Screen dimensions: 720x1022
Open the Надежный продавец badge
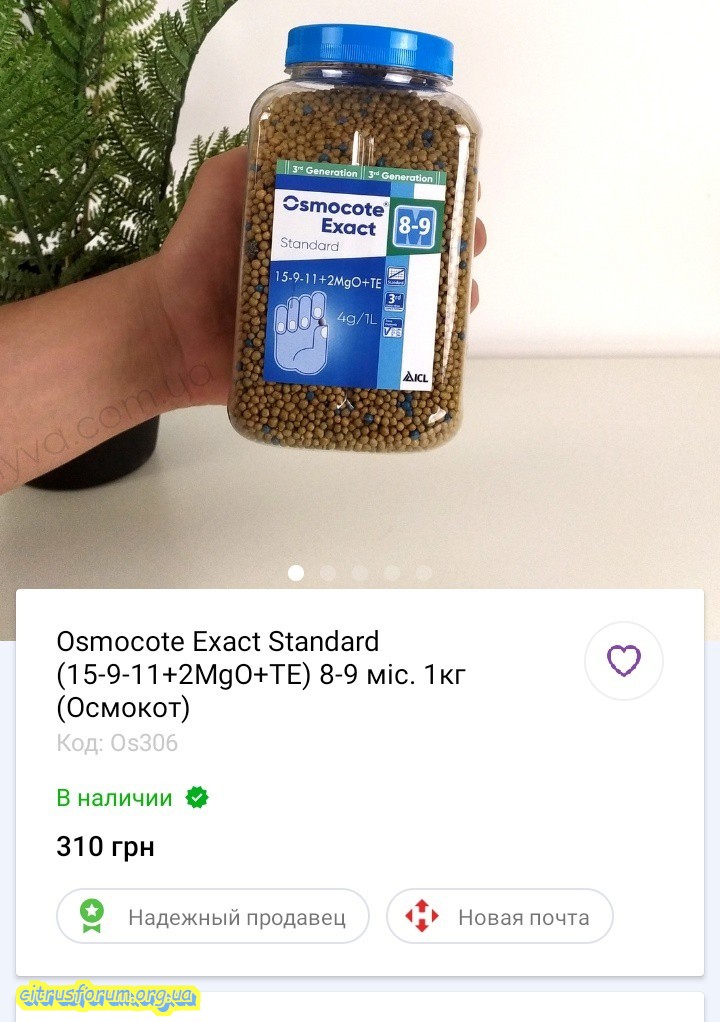[x=213, y=916]
